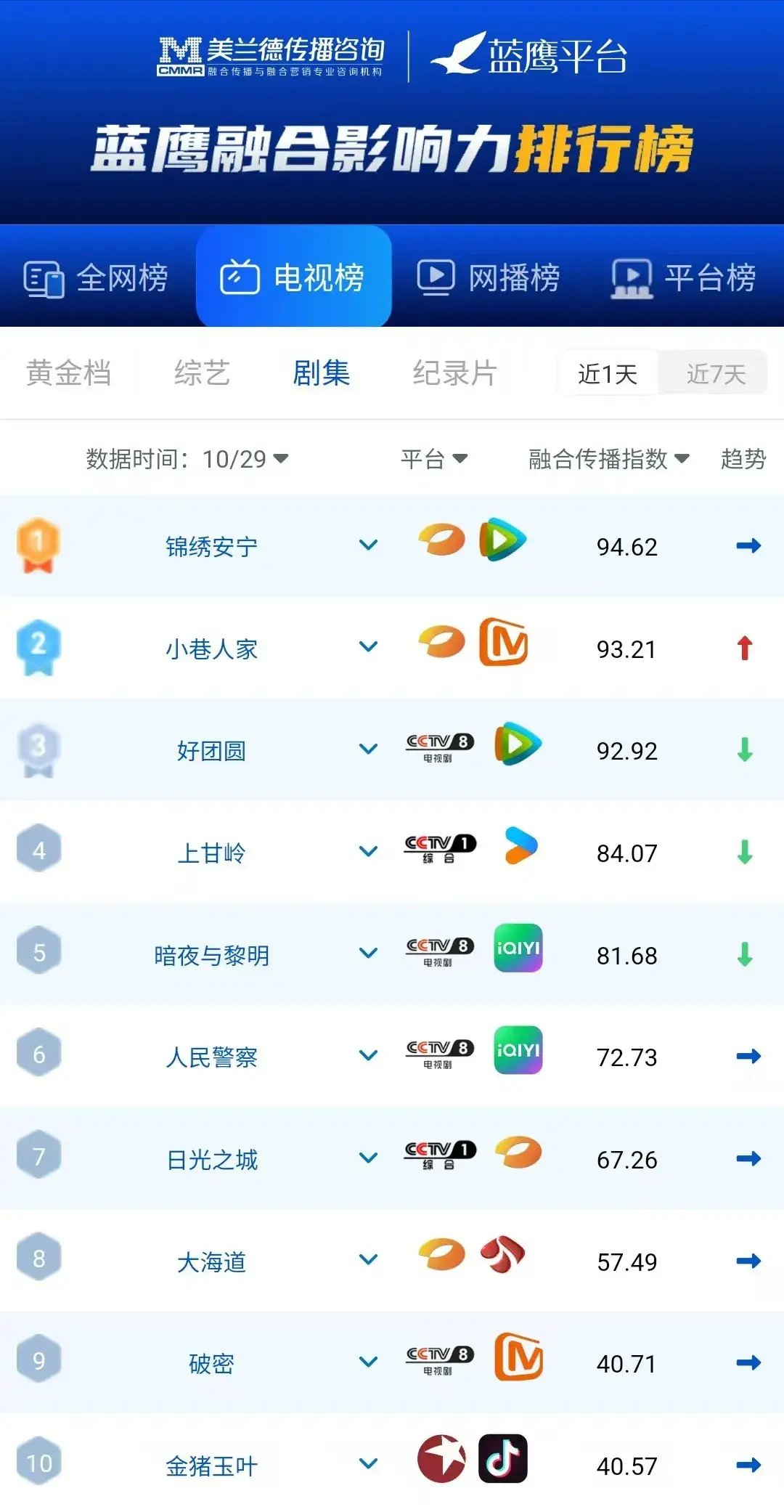Switch to the 网播榜 tab
The image size is (784, 1512).
[489, 278]
